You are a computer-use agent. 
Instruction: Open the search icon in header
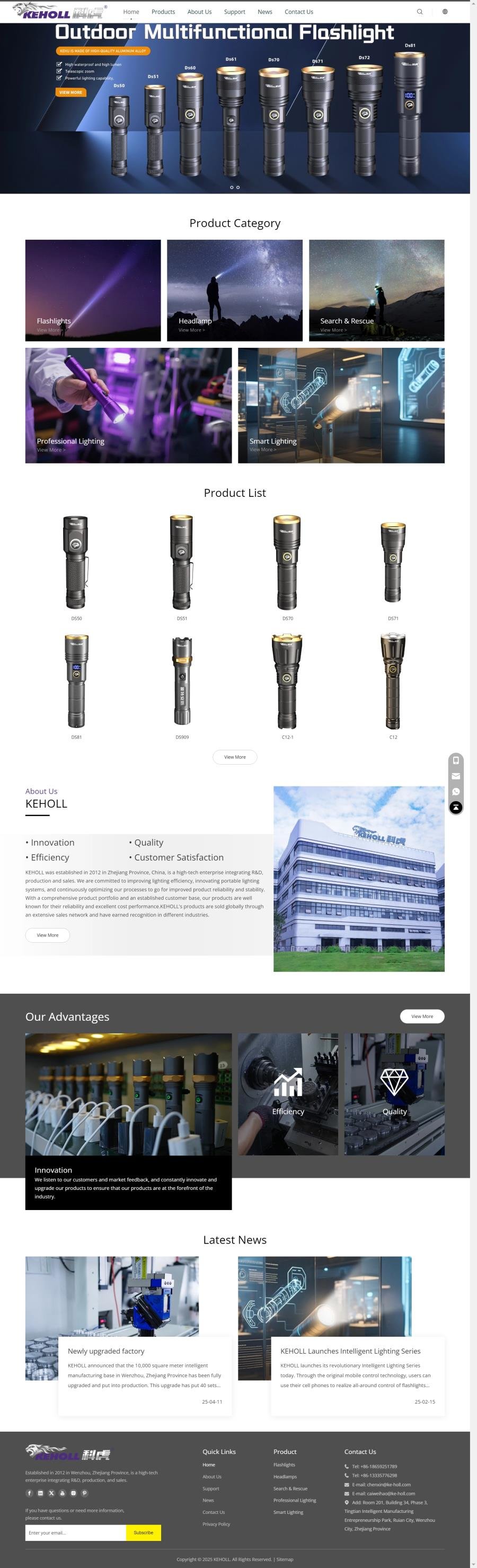coord(419,12)
